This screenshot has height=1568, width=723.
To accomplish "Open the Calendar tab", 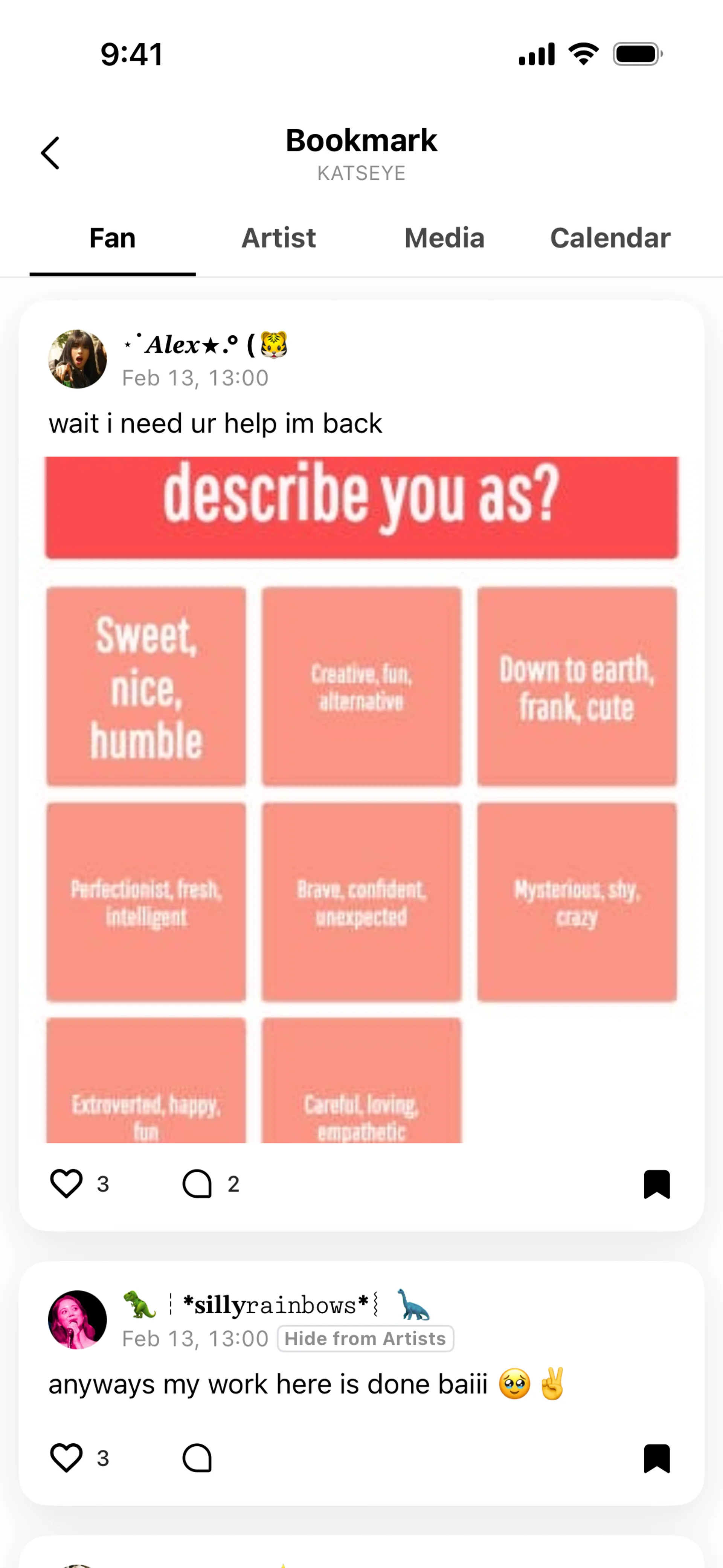I will point(610,238).
